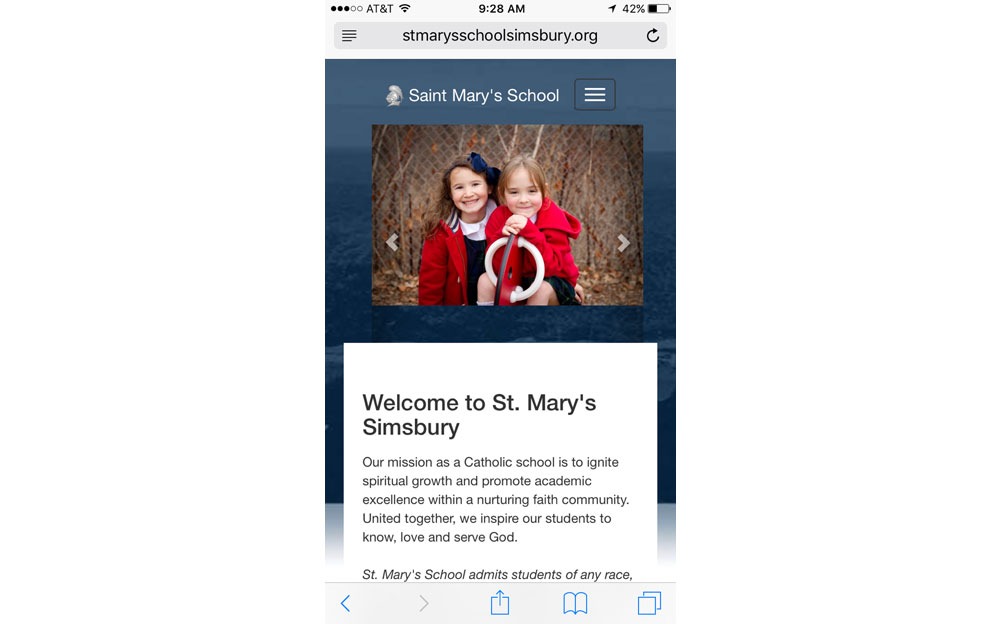
Task: Reload the current page
Action: point(653,36)
